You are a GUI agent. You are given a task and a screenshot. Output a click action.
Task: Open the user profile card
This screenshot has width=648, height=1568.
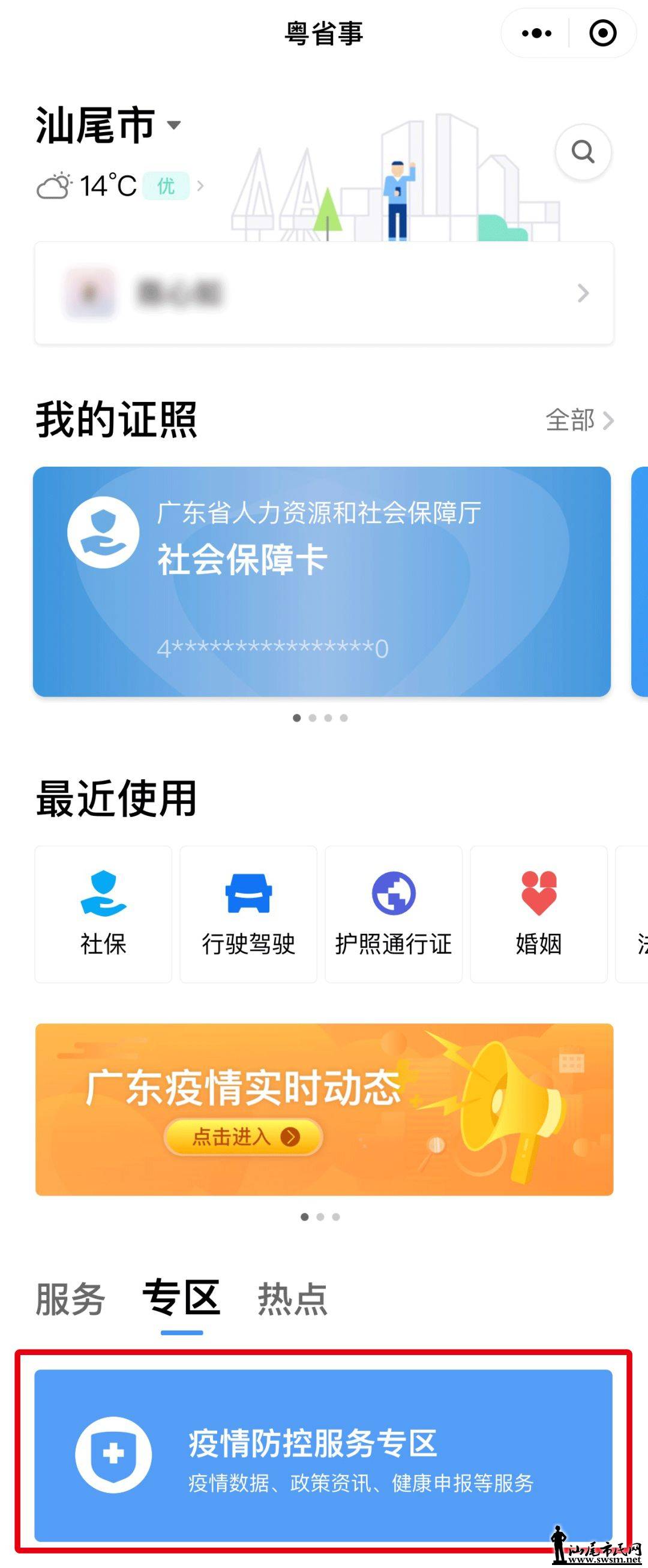(x=323, y=293)
